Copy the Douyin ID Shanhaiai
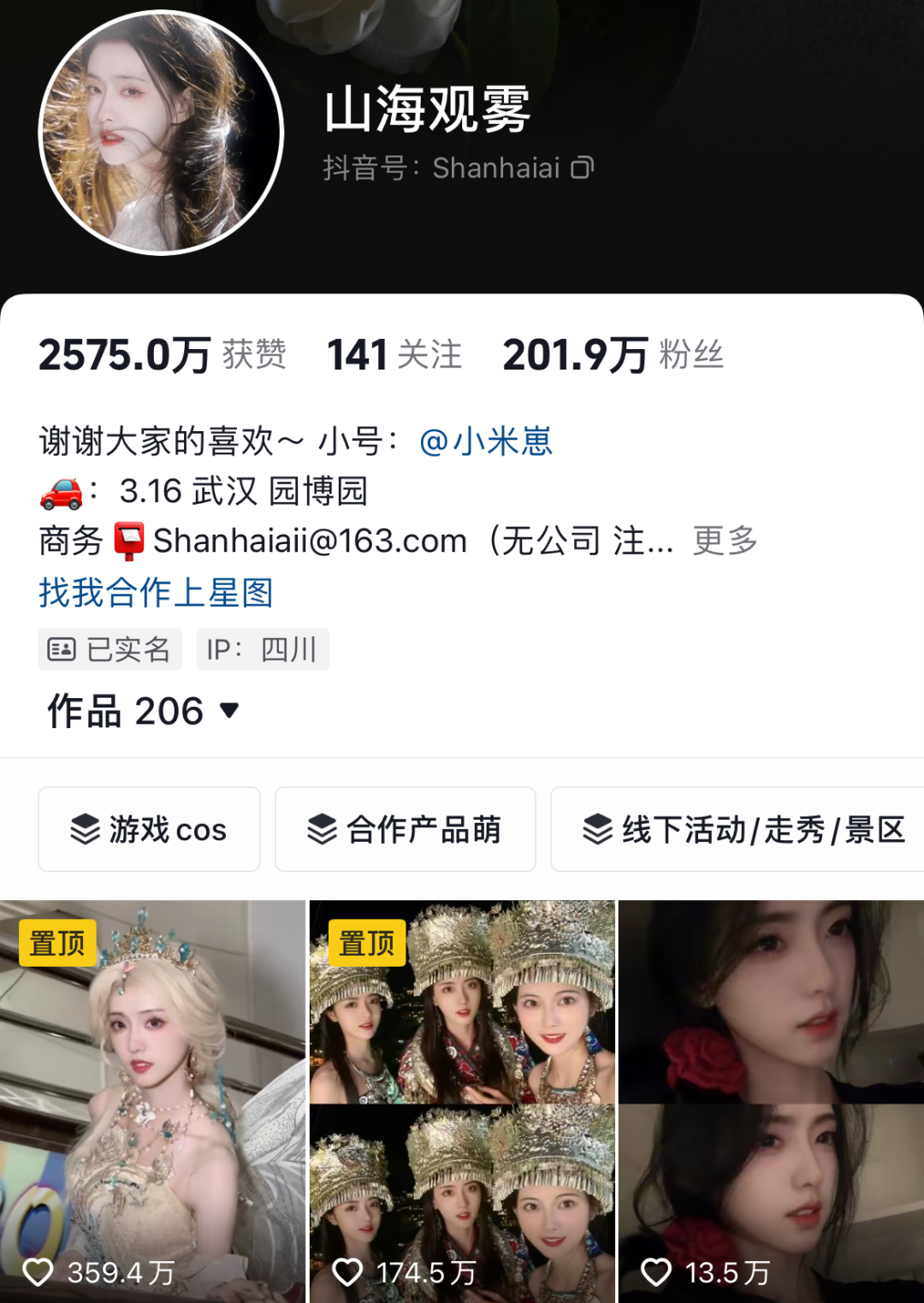Screen dimensions: 924x1303 [582, 168]
